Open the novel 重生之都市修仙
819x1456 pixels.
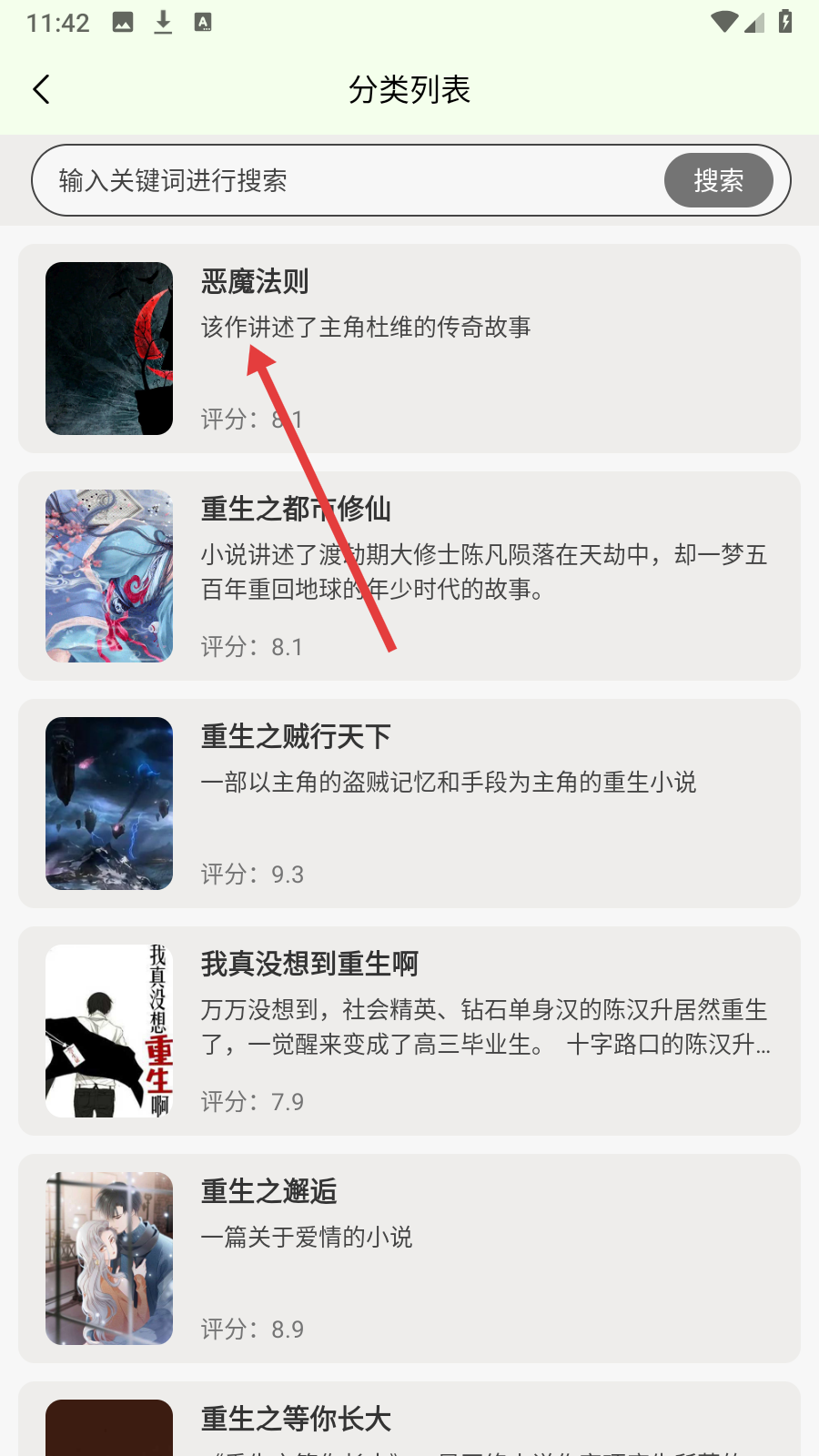click(409, 576)
